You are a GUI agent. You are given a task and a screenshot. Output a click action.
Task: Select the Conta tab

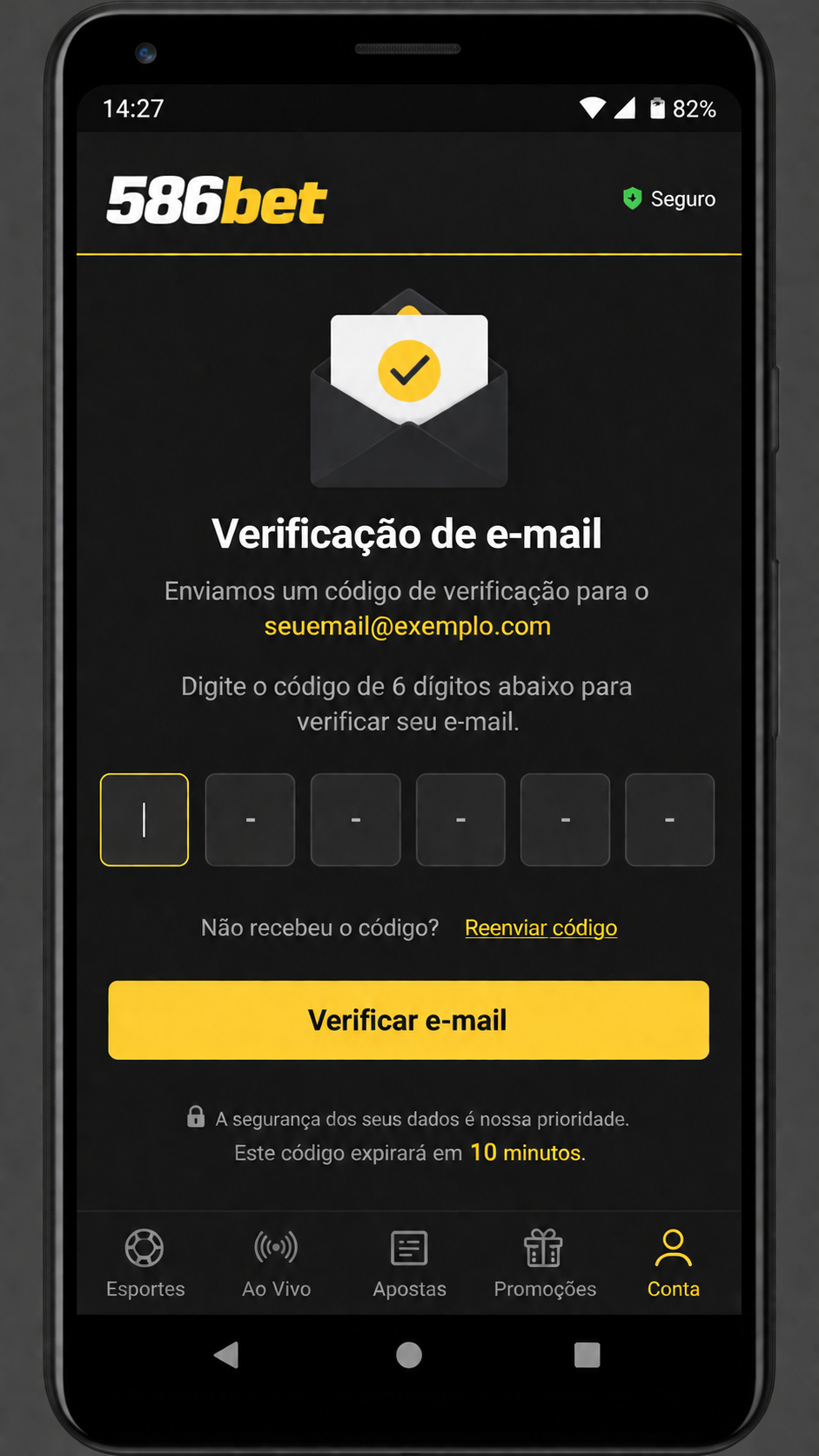673,1264
